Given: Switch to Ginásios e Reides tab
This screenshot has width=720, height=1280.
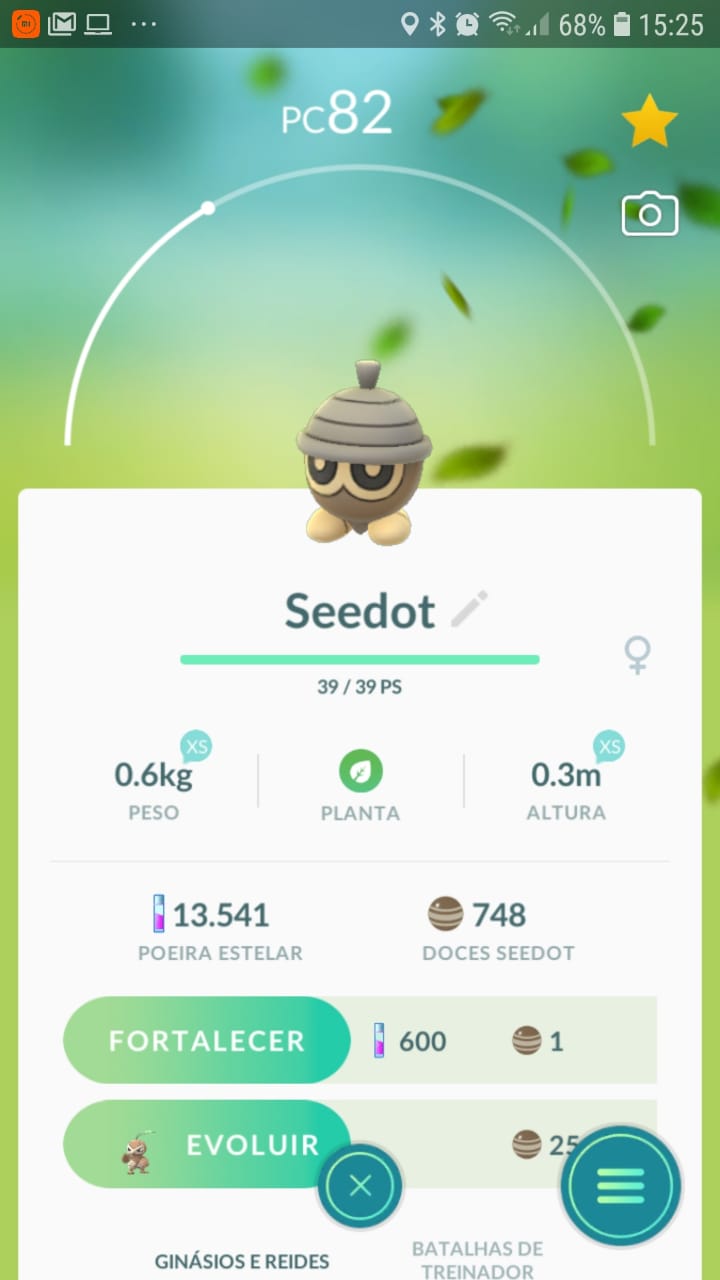Looking at the screenshot, I should coord(242,1261).
